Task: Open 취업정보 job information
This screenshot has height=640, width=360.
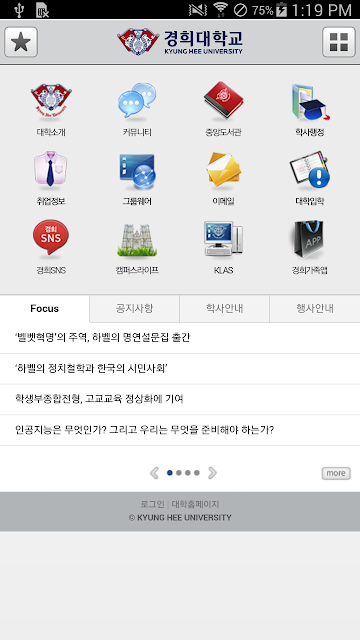Action: tap(51, 178)
